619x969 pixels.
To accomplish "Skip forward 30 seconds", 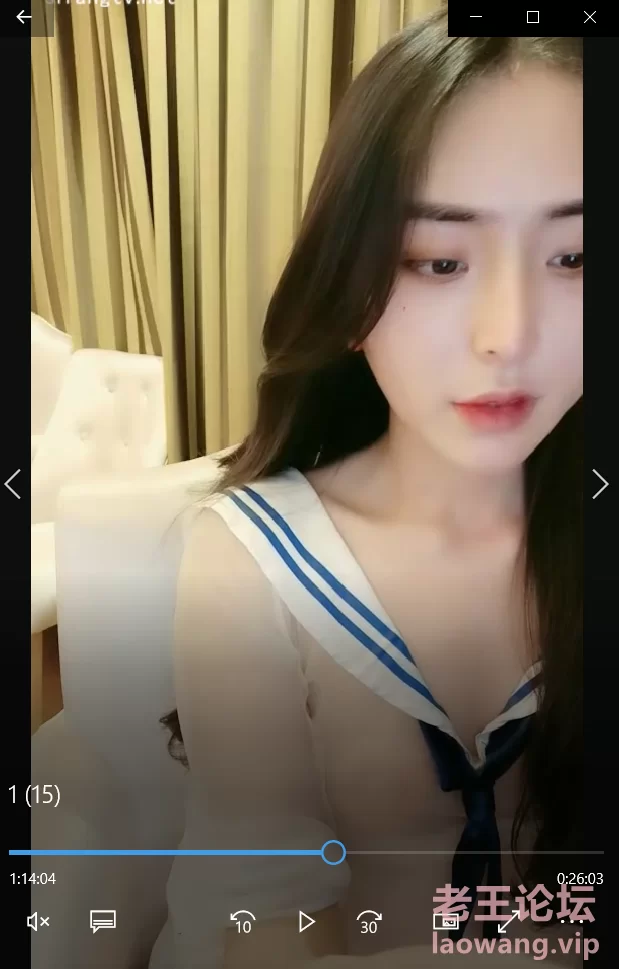I will pyautogui.click(x=369, y=921).
